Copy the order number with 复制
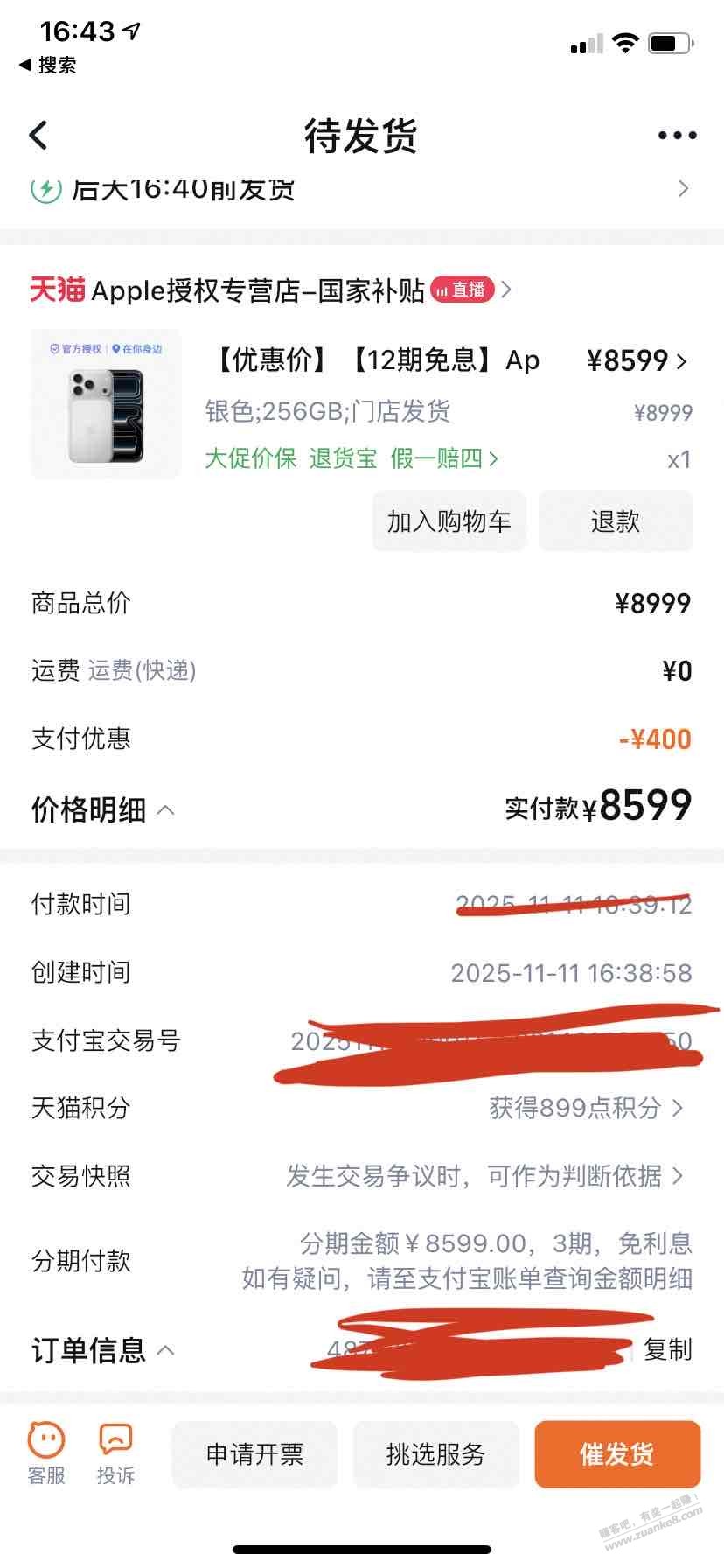 click(x=667, y=1349)
